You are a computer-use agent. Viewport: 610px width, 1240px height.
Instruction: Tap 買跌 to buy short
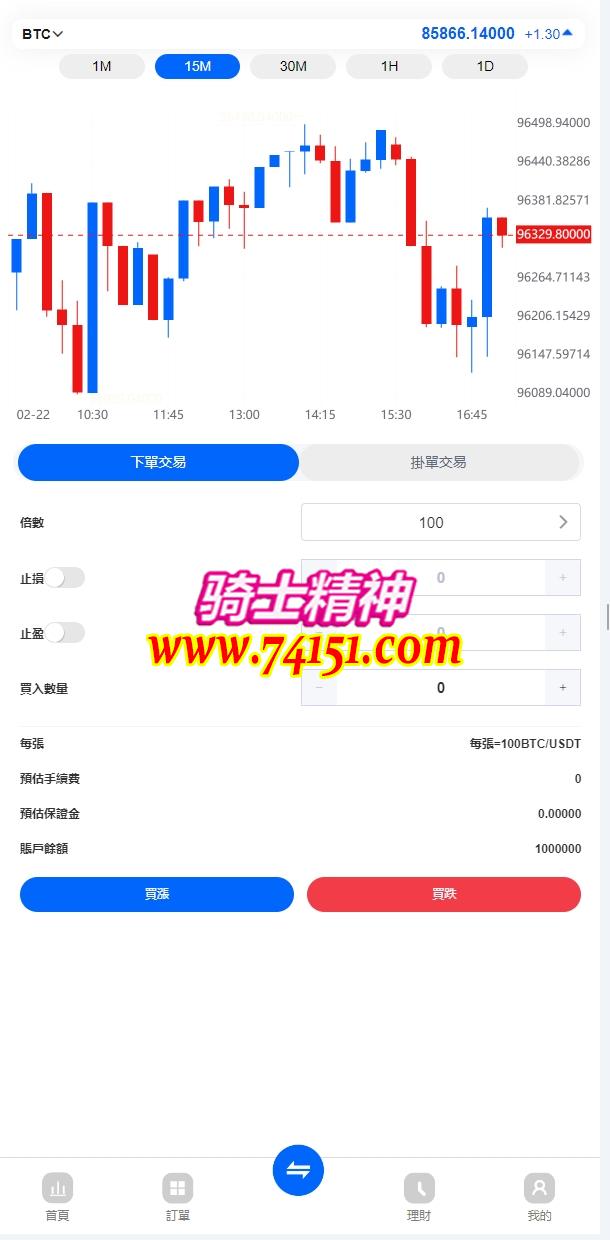tap(443, 894)
